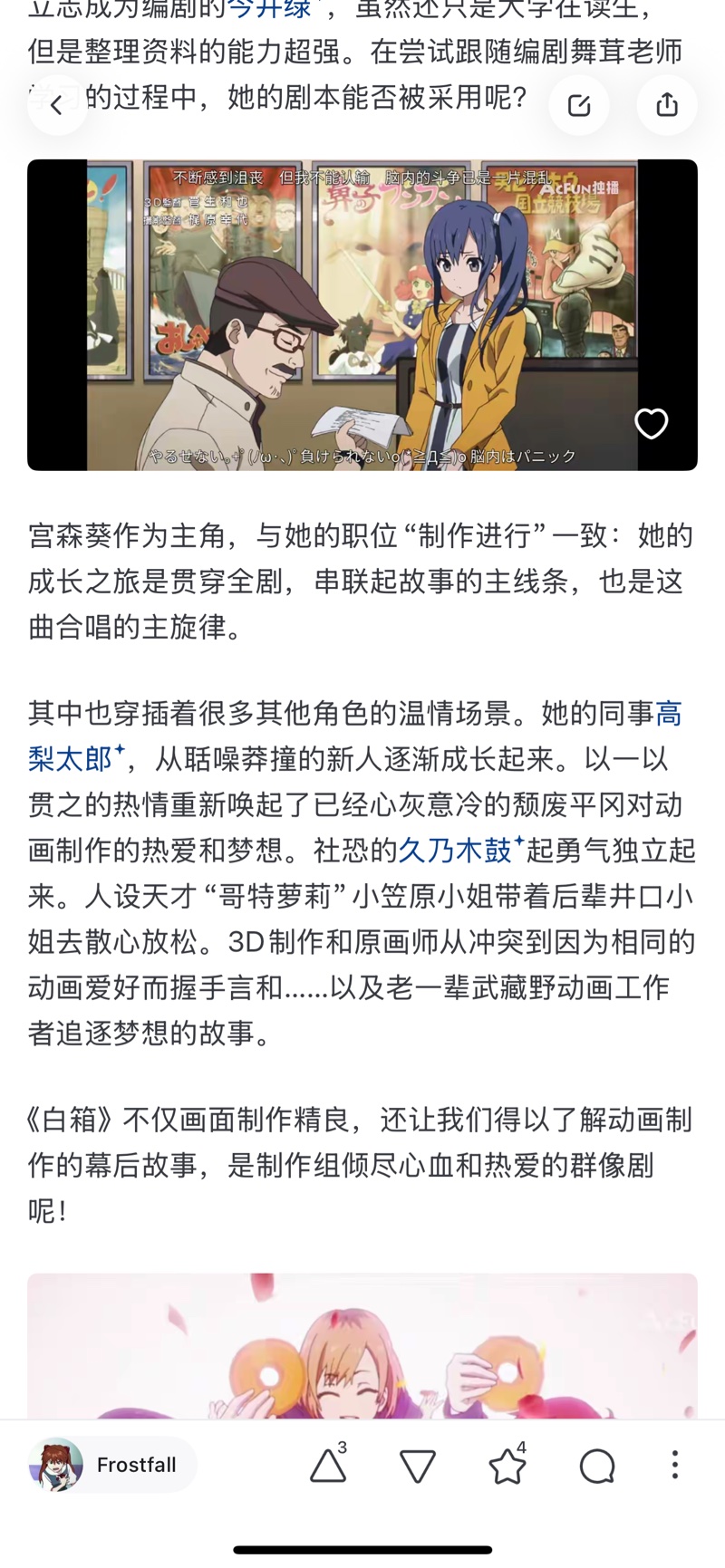Screen dimensions: 725x1568
Task: Upvote the post with the up triangle
Action: (x=328, y=1465)
